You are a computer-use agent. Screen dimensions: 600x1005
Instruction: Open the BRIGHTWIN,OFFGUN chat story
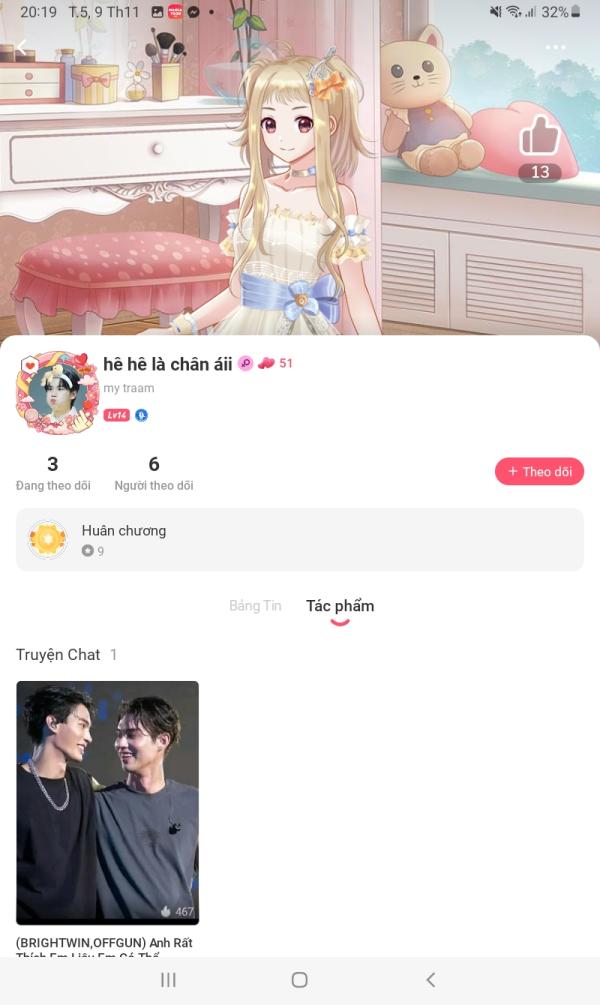click(x=107, y=802)
